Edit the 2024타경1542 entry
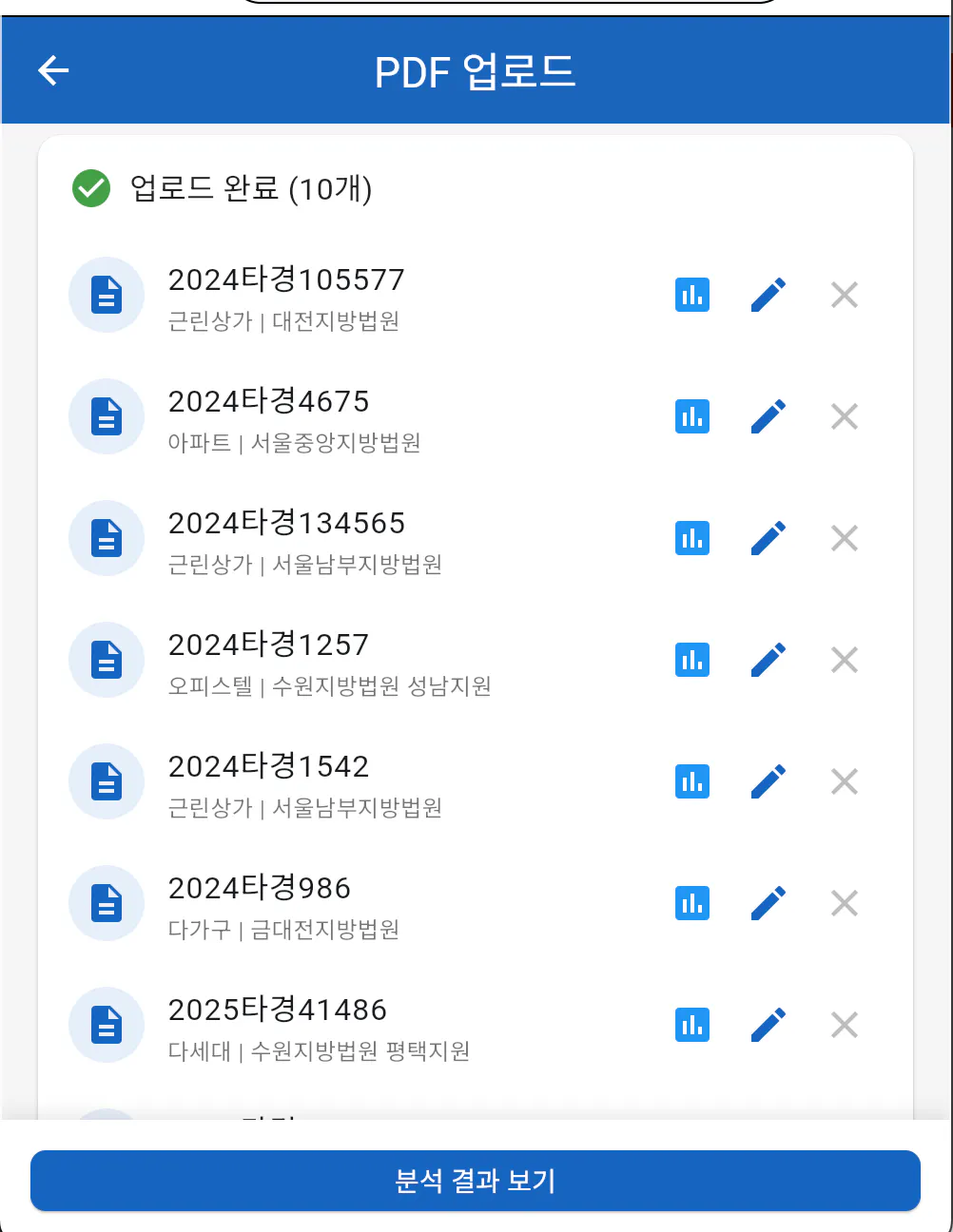This screenshot has width=953, height=1232. pyautogui.click(x=768, y=781)
